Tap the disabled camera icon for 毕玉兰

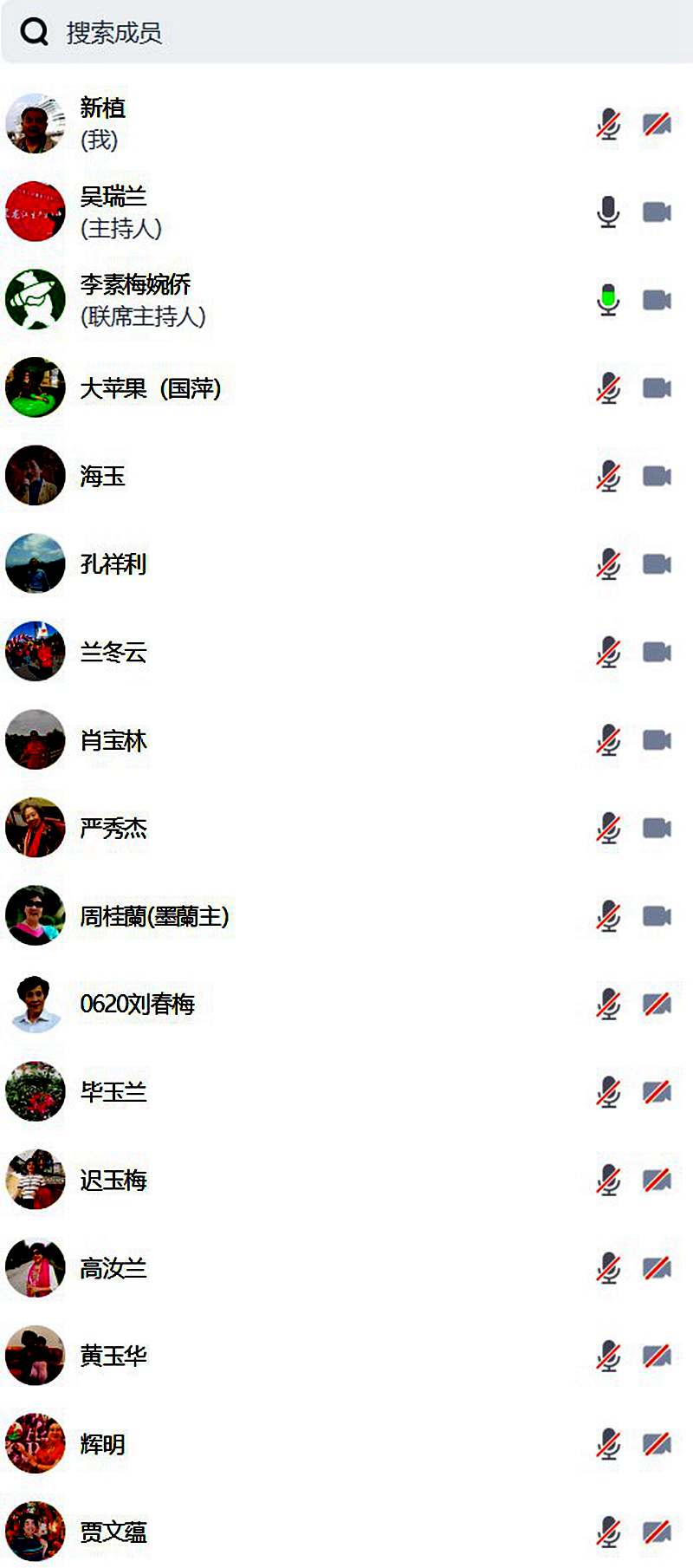click(657, 1092)
